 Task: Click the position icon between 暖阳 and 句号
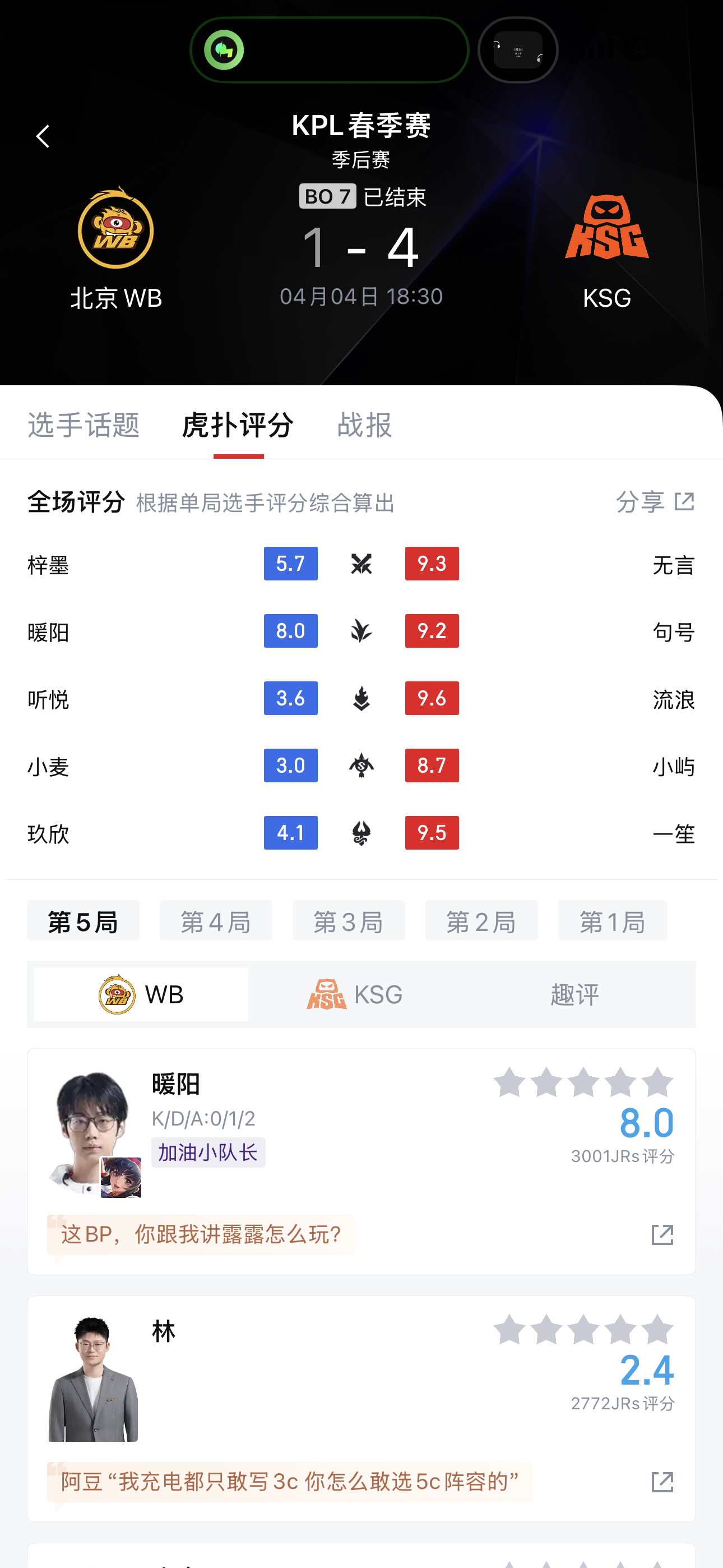[361, 631]
